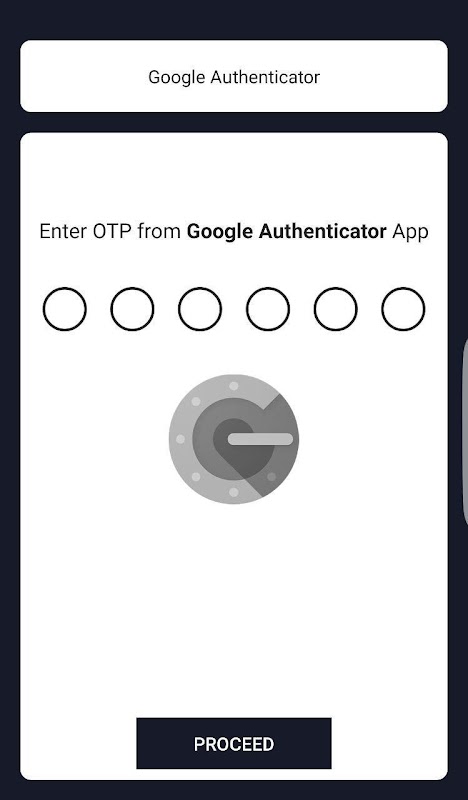
Task: Select the first OTP digit circle
Action: (x=64, y=309)
